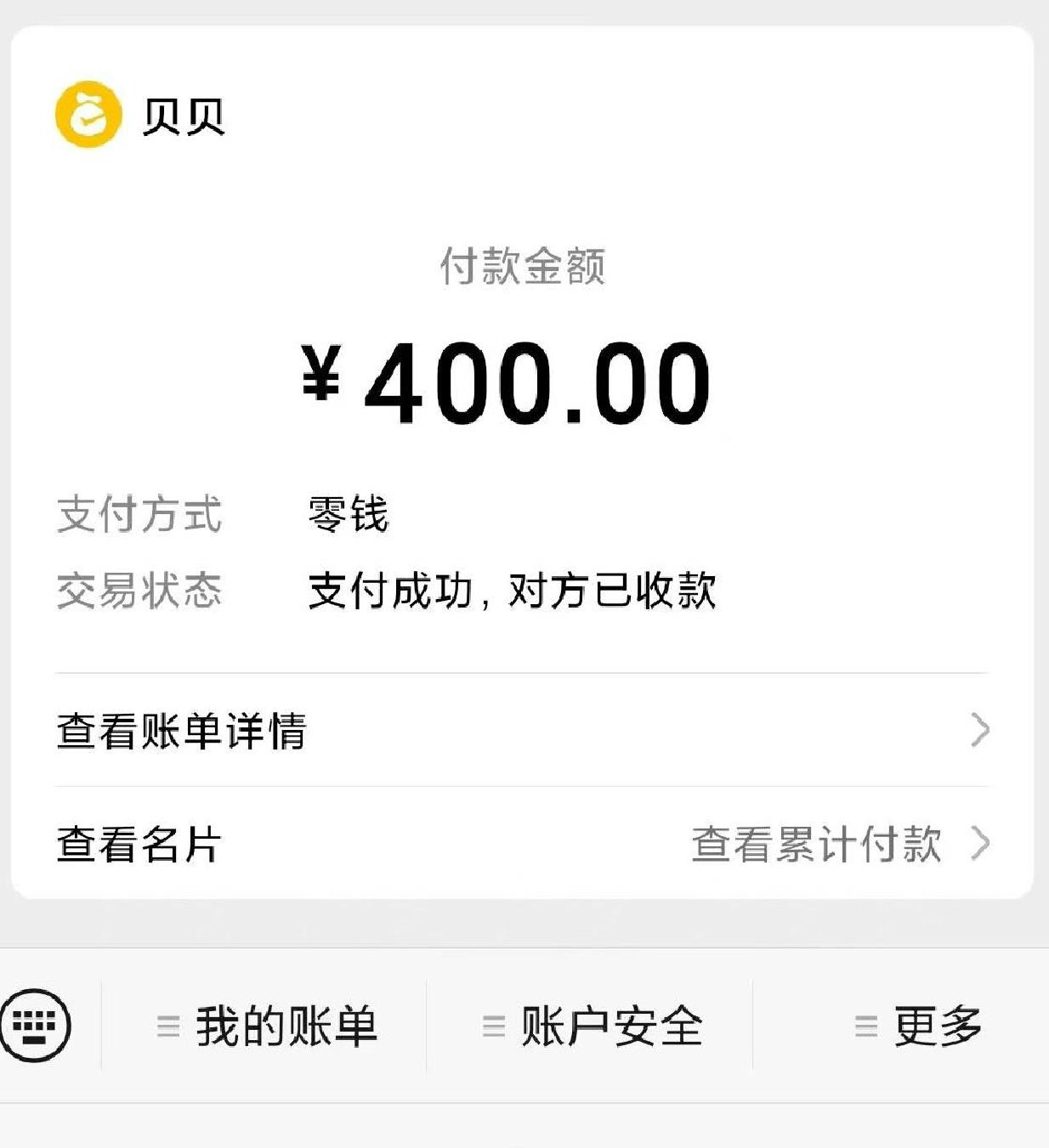
Task: Click the ≡ icon beside 账户安全
Action: (x=490, y=1026)
